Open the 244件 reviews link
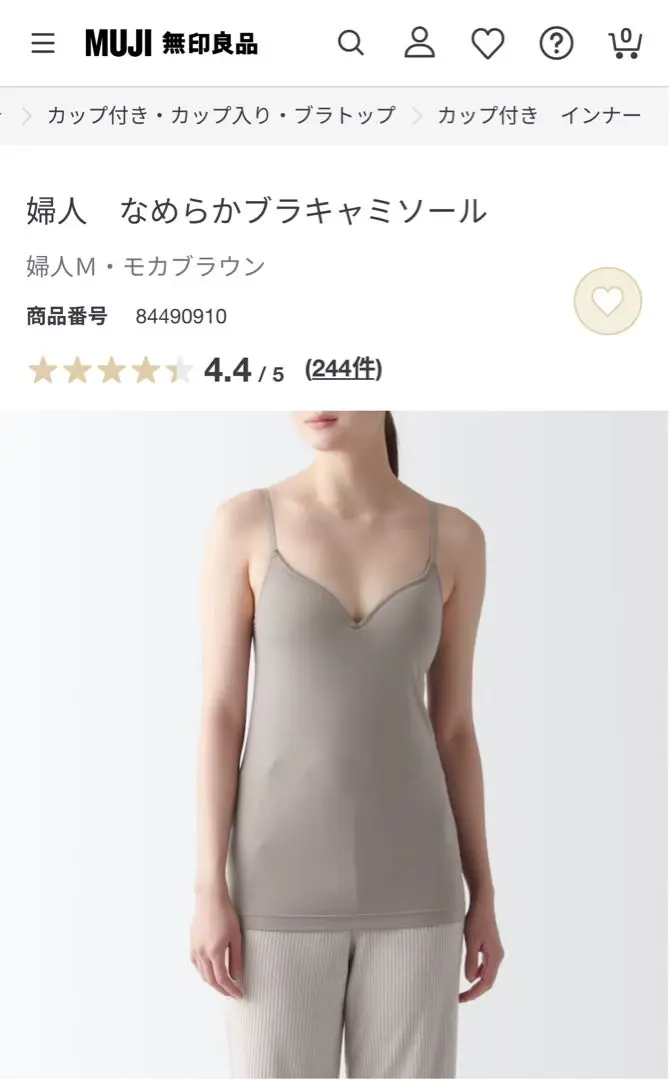 (343, 369)
